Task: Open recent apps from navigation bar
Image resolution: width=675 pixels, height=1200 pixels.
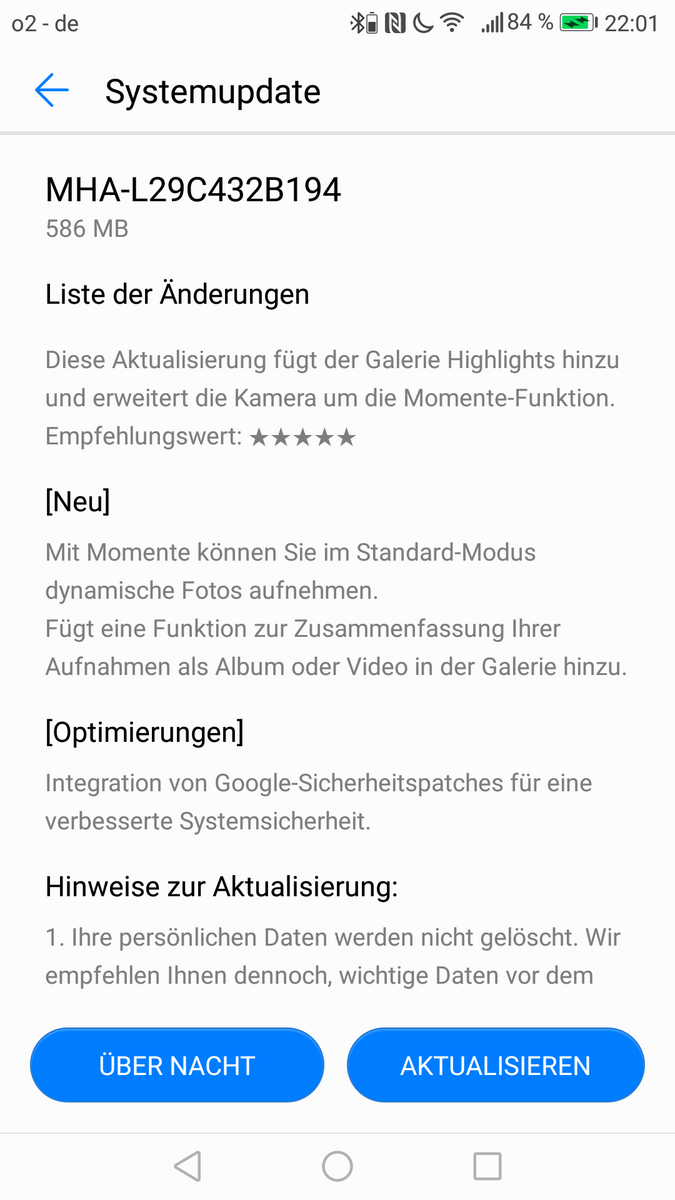Action: tap(487, 1166)
